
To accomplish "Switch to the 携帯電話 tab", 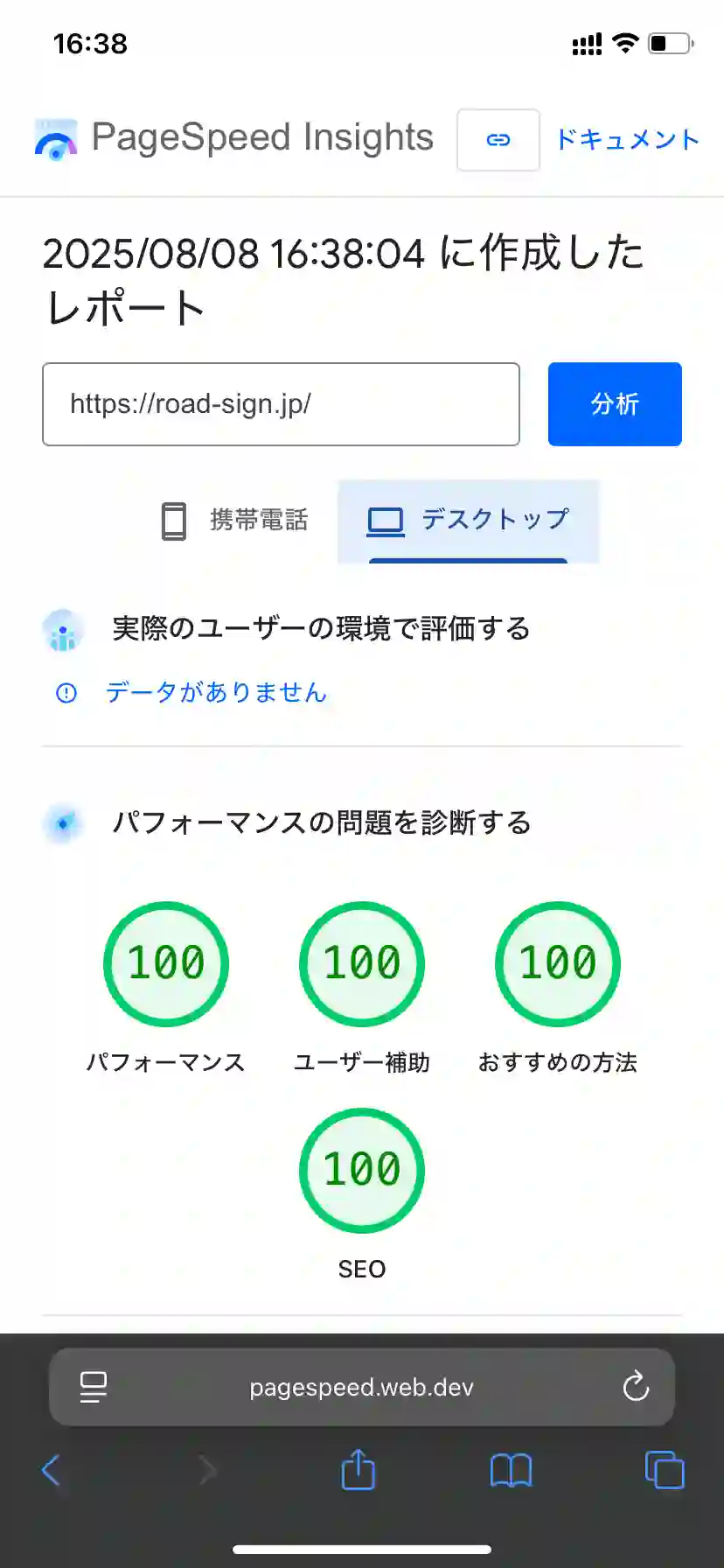I will [x=235, y=521].
